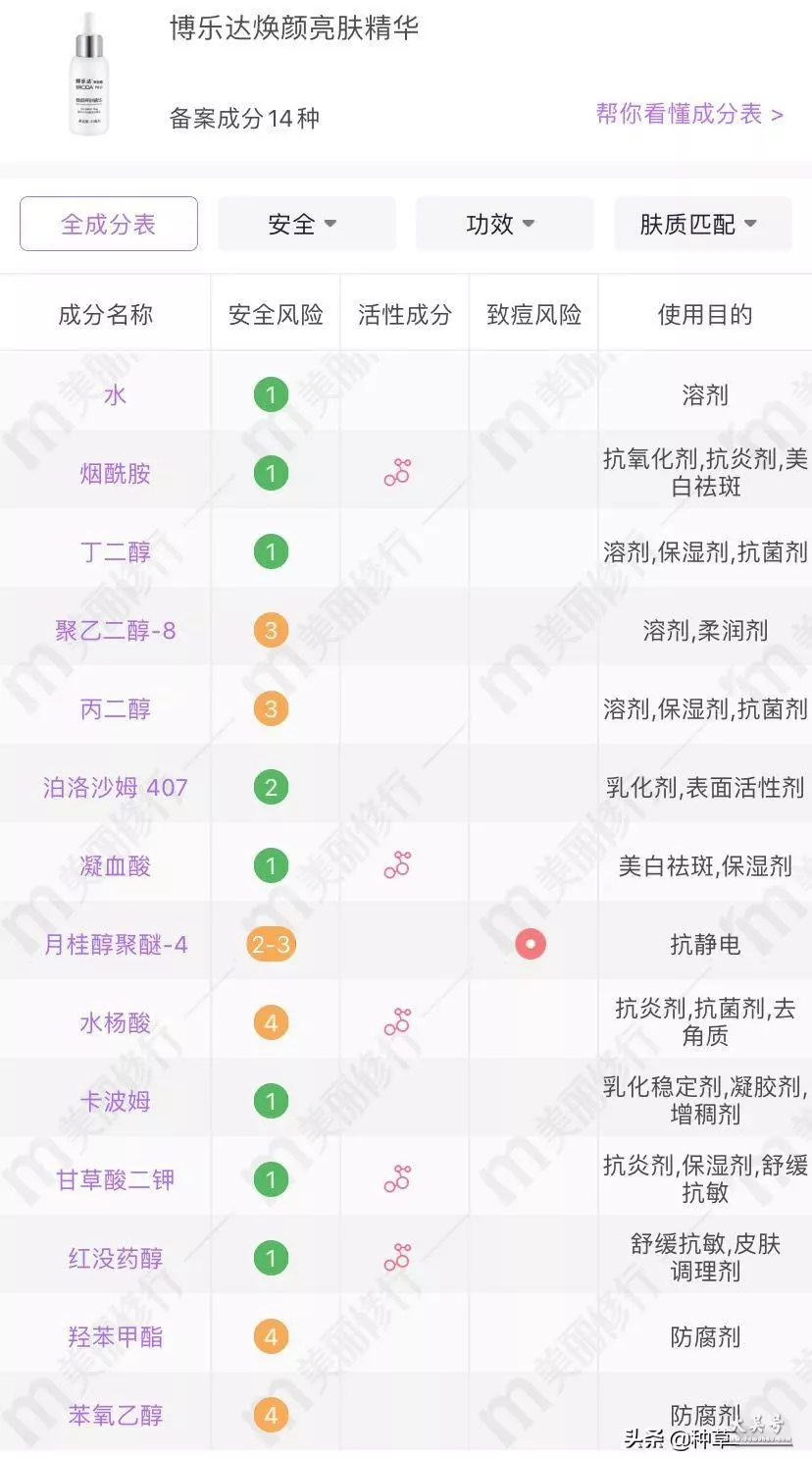View the 月桂醇聚醚-4 ingredient page
The height and width of the screenshot is (1458, 812).
pos(116,945)
